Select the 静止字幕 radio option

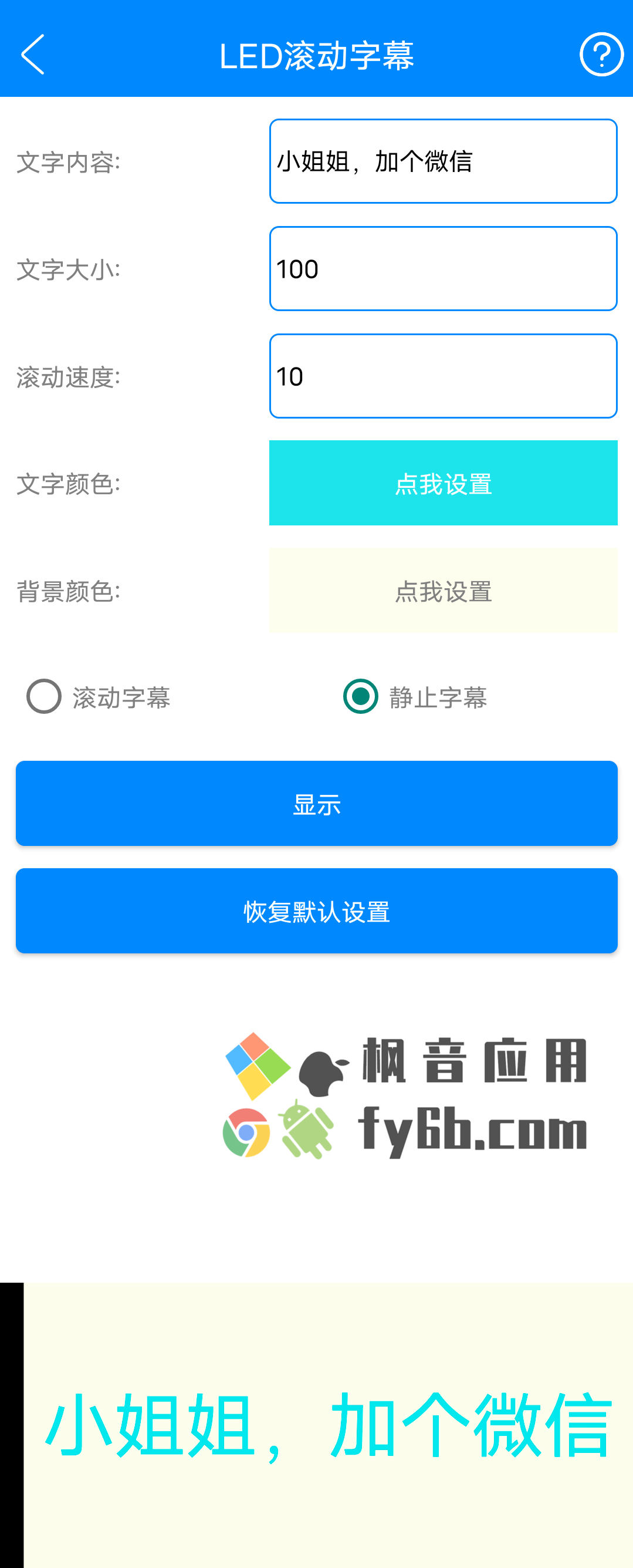[x=361, y=696]
